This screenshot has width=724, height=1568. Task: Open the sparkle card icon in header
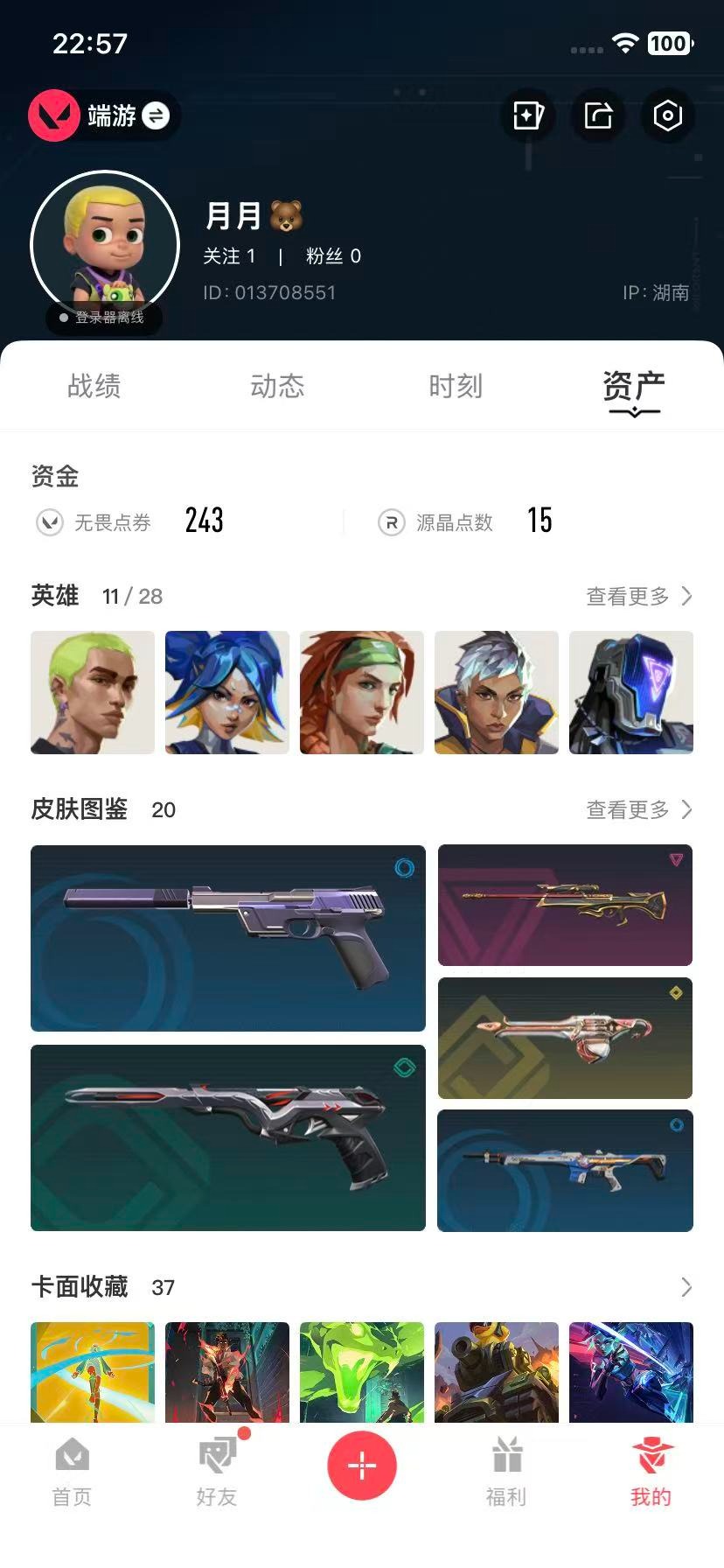pos(528,115)
